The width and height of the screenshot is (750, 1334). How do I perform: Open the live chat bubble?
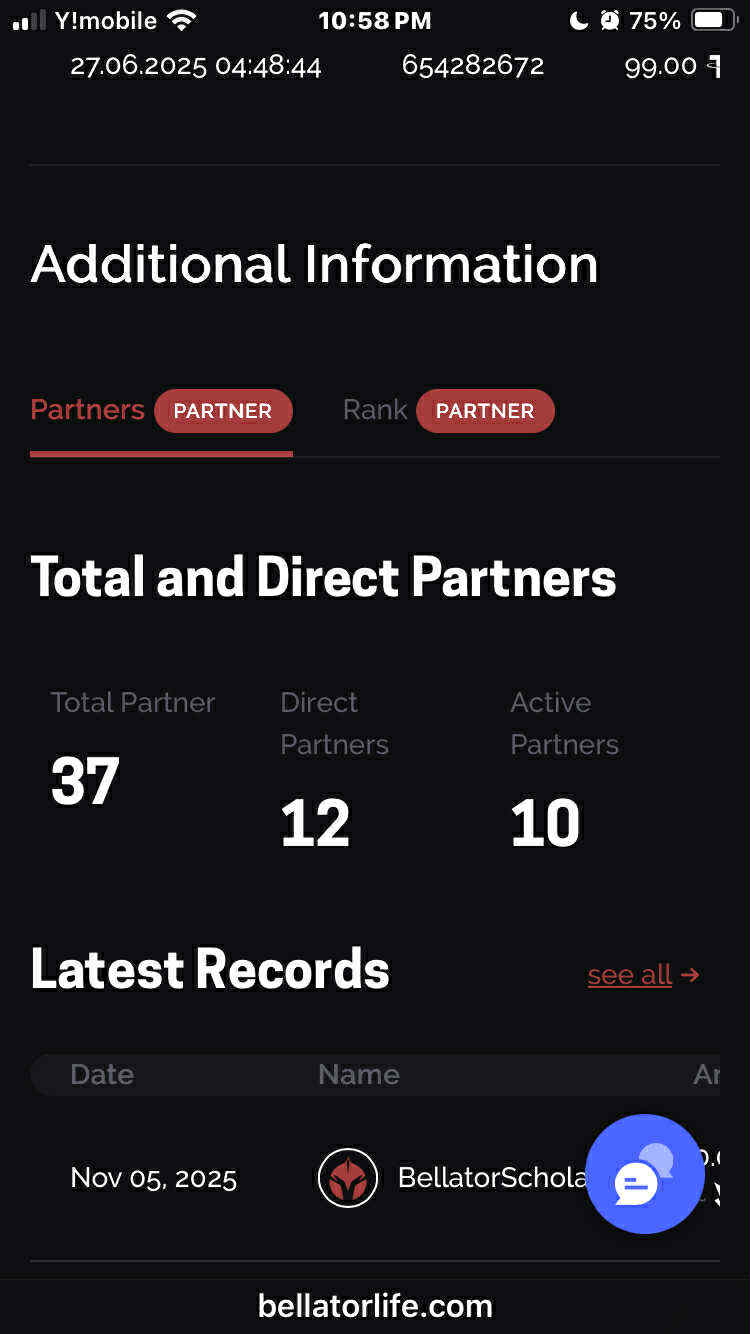[x=644, y=1174]
